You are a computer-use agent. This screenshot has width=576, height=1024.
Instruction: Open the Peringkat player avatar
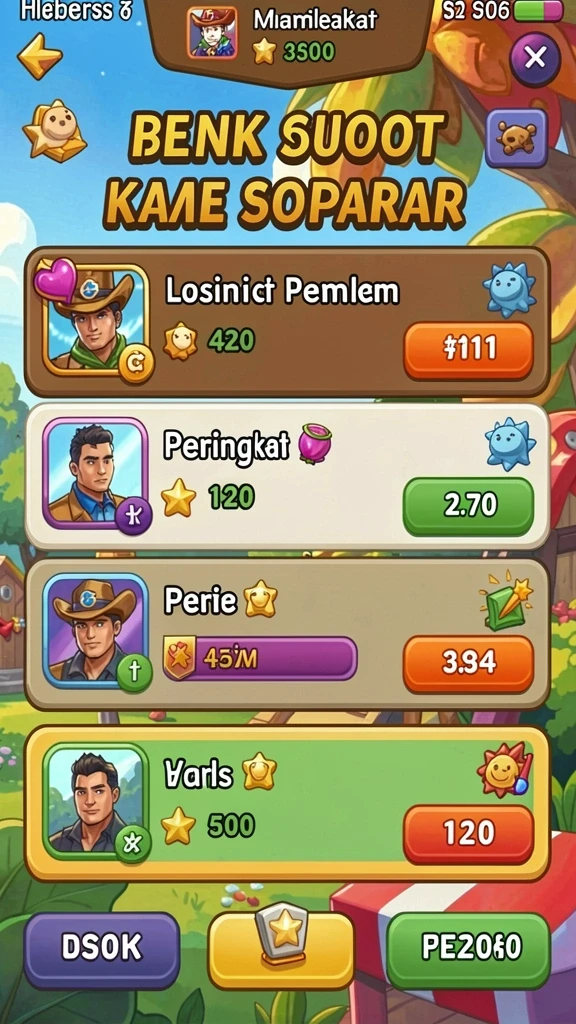[x=96, y=473]
